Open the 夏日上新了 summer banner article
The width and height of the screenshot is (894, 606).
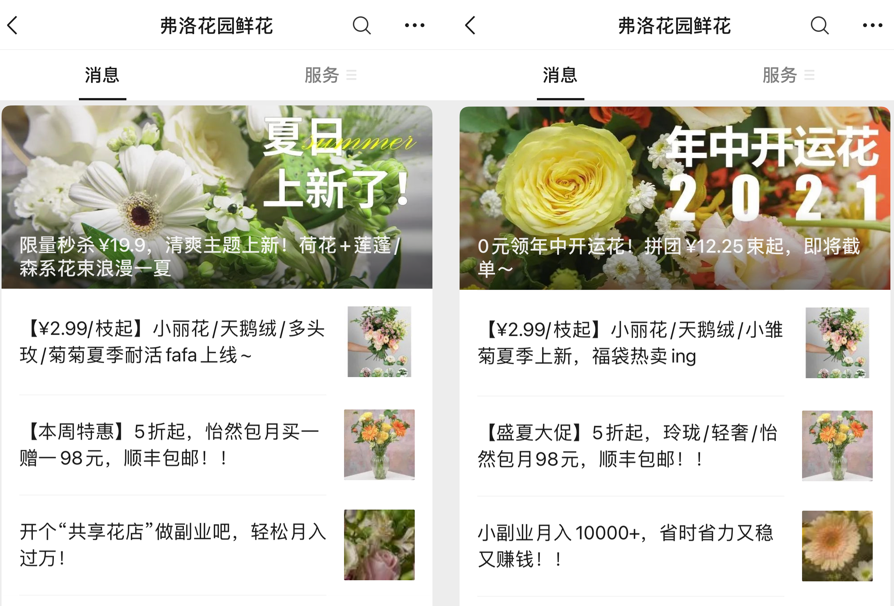(217, 197)
